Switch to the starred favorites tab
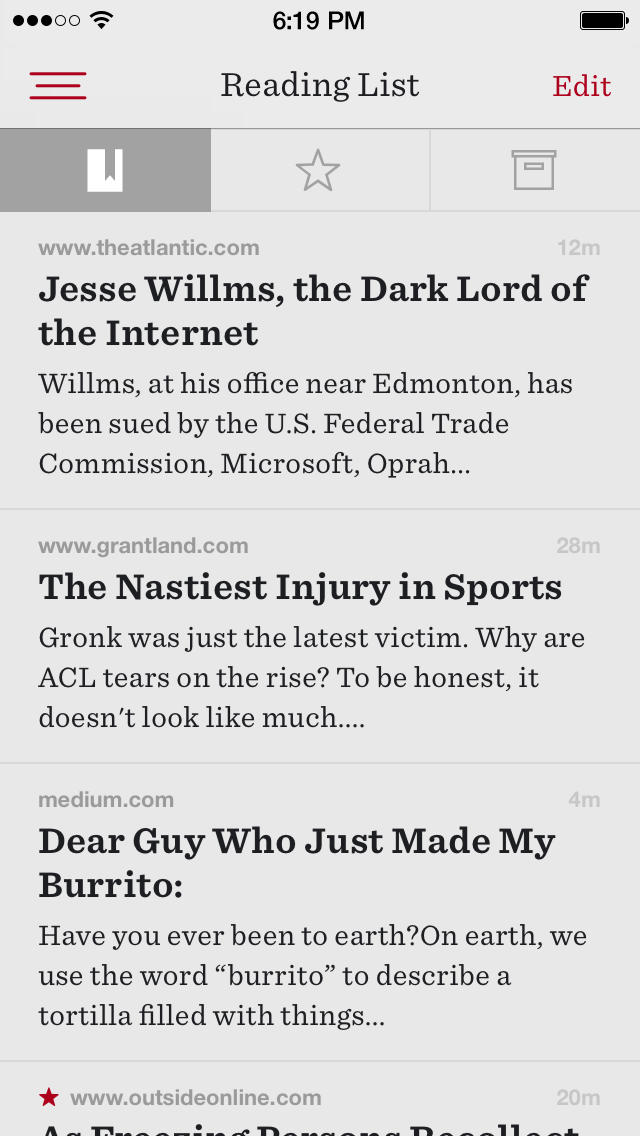Image resolution: width=640 pixels, height=1136 pixels. point(318,171)
